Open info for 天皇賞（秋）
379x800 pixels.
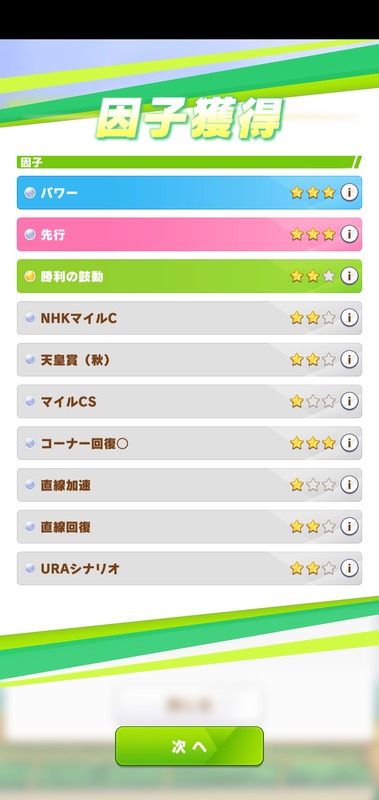(x=349, y=359)
